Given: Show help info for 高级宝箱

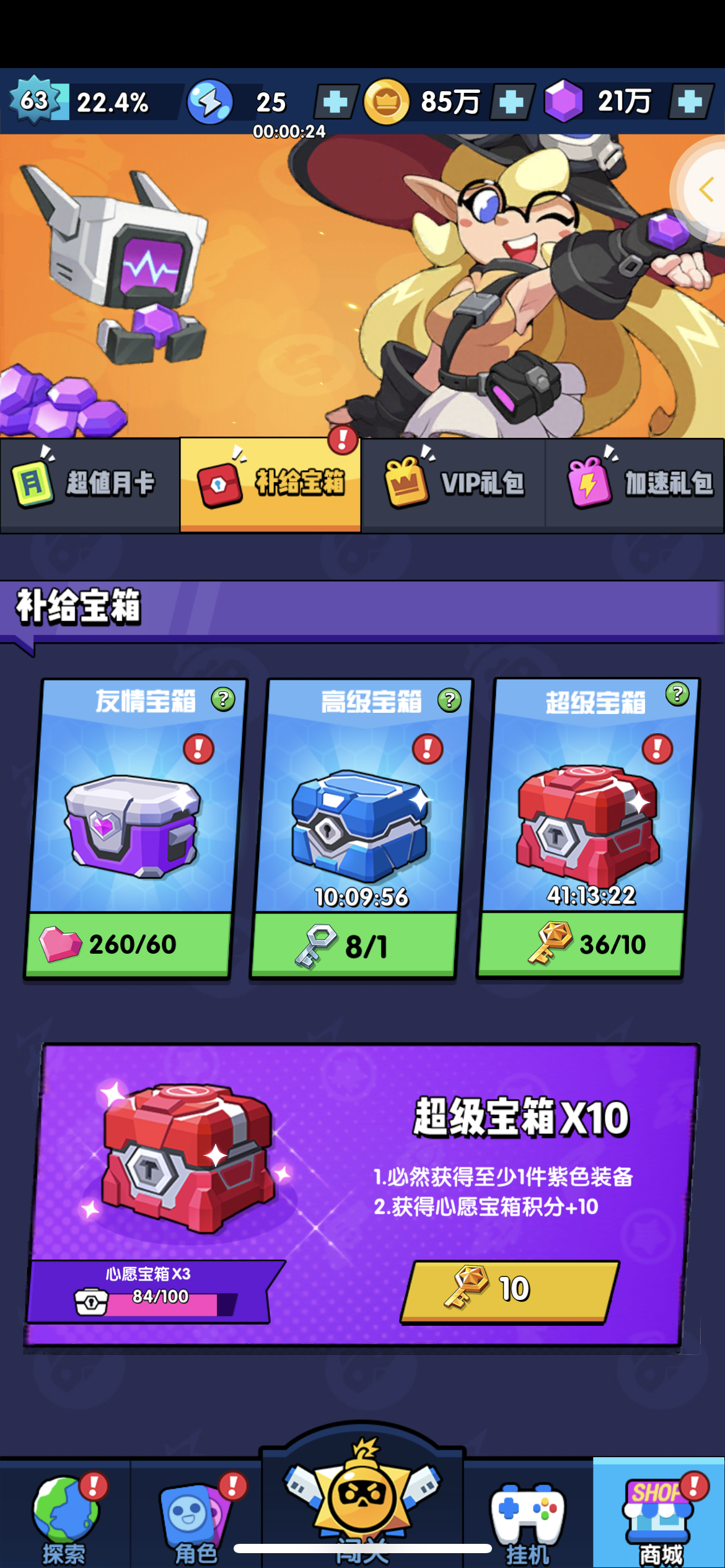Looking at the screenshot, I should [449, 700].
